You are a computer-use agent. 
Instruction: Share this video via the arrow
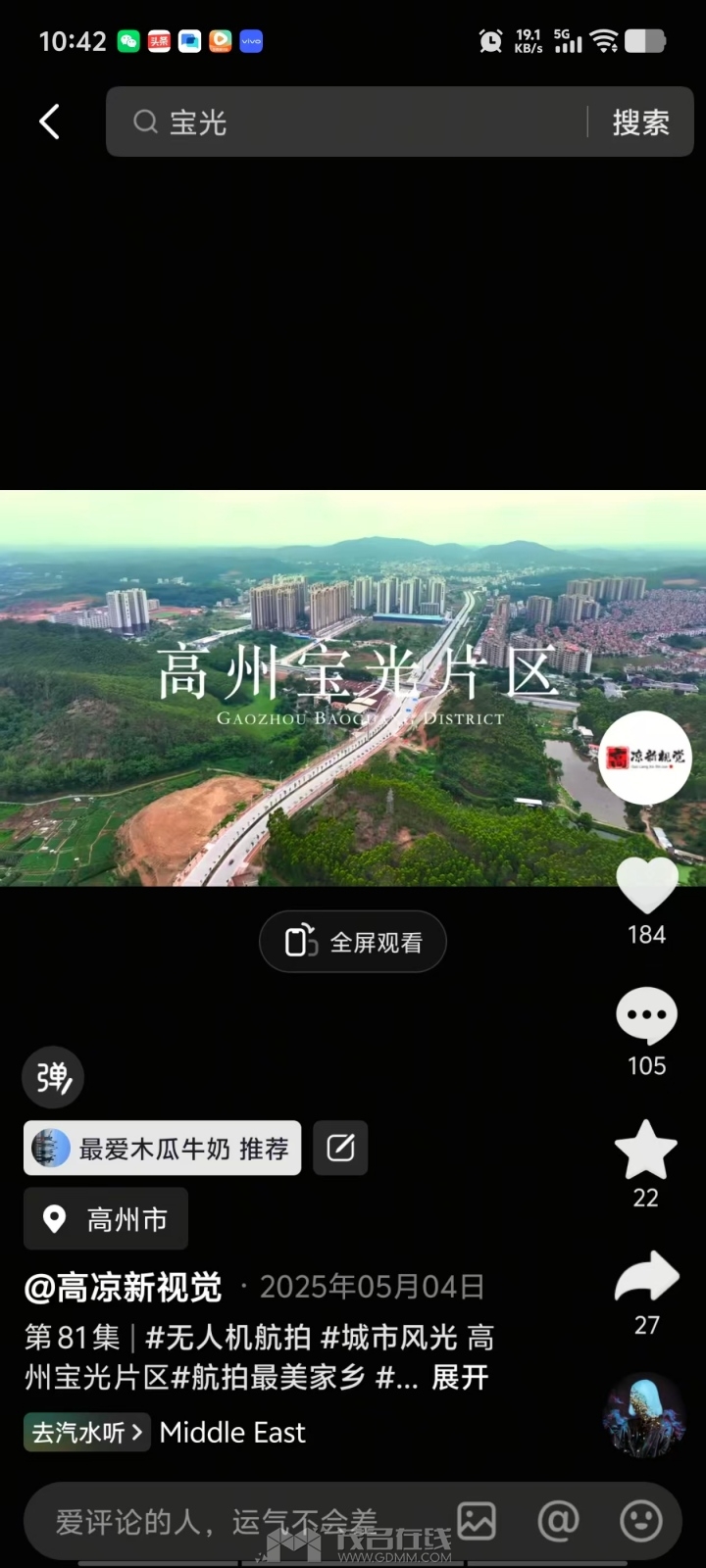[x=646, y=1277]
